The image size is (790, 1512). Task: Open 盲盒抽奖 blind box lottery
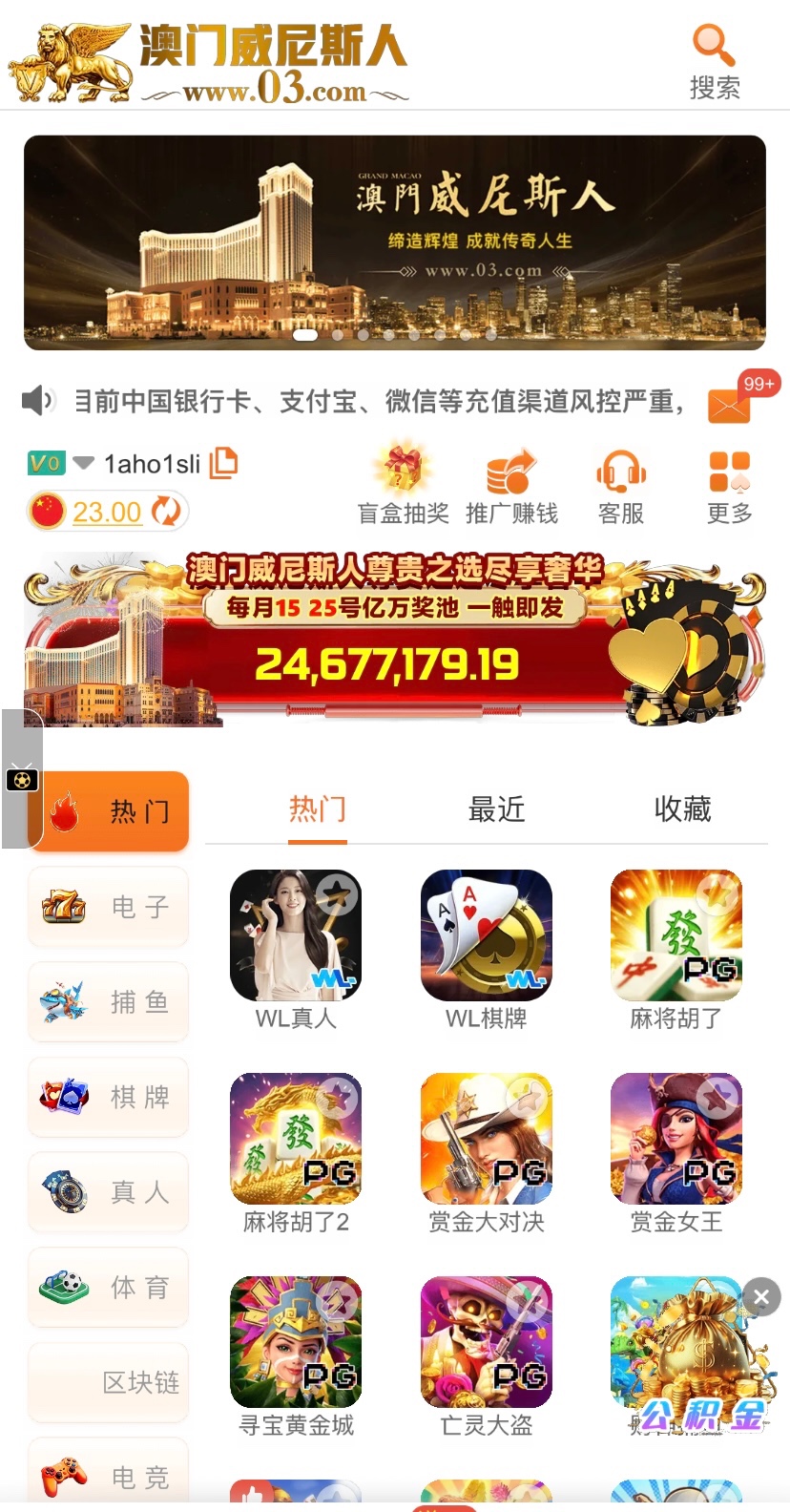click(403, 485)
